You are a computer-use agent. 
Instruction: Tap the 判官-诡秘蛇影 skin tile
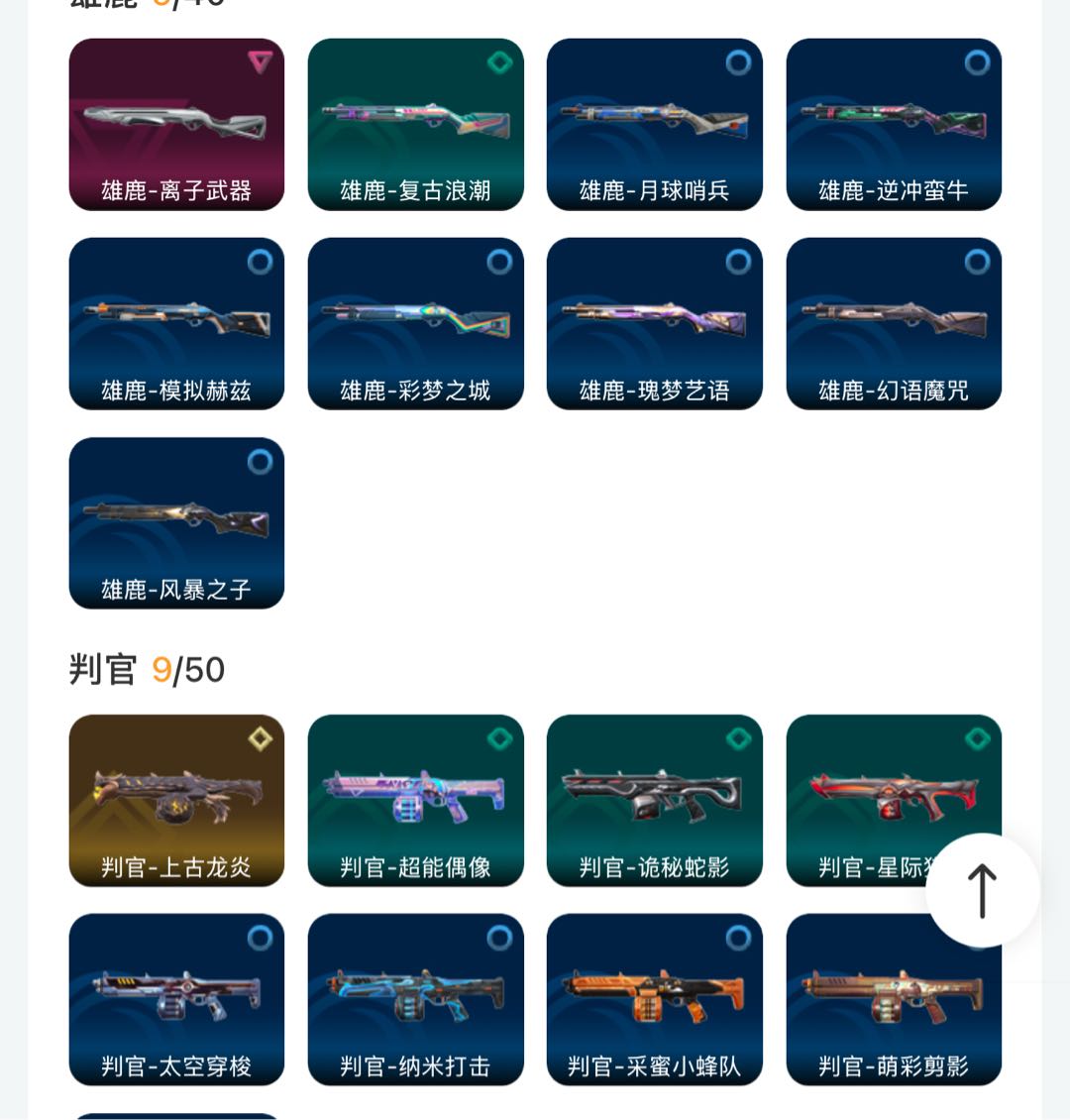click(654, 800)
